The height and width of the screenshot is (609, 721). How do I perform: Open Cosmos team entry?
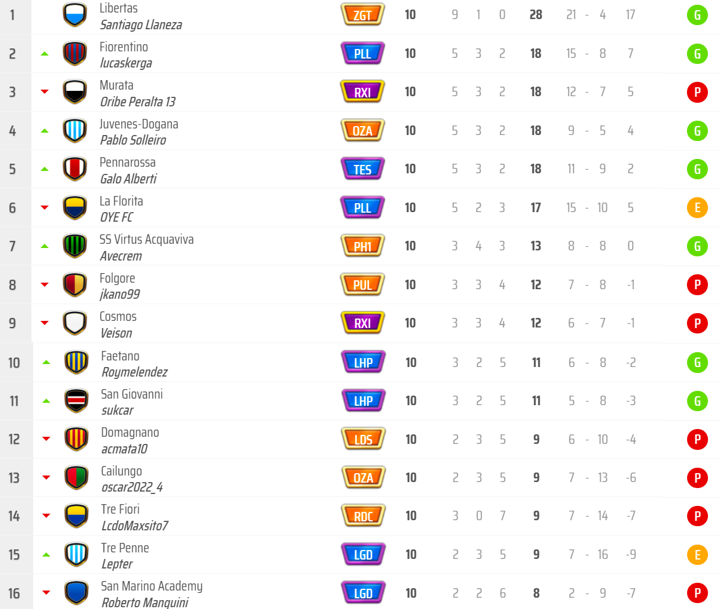[x=118, y=317]
